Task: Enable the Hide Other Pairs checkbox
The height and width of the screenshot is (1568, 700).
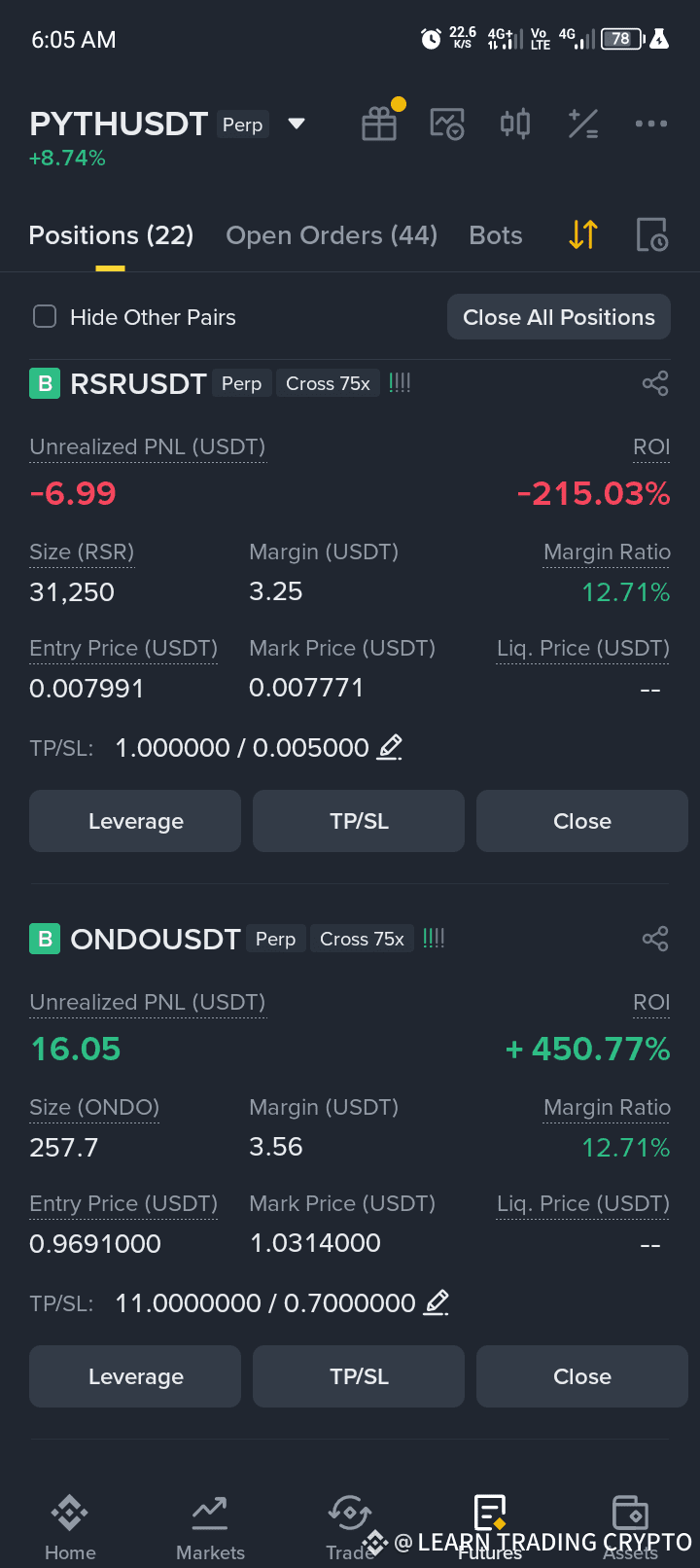Action: click(x=44, y=316)
